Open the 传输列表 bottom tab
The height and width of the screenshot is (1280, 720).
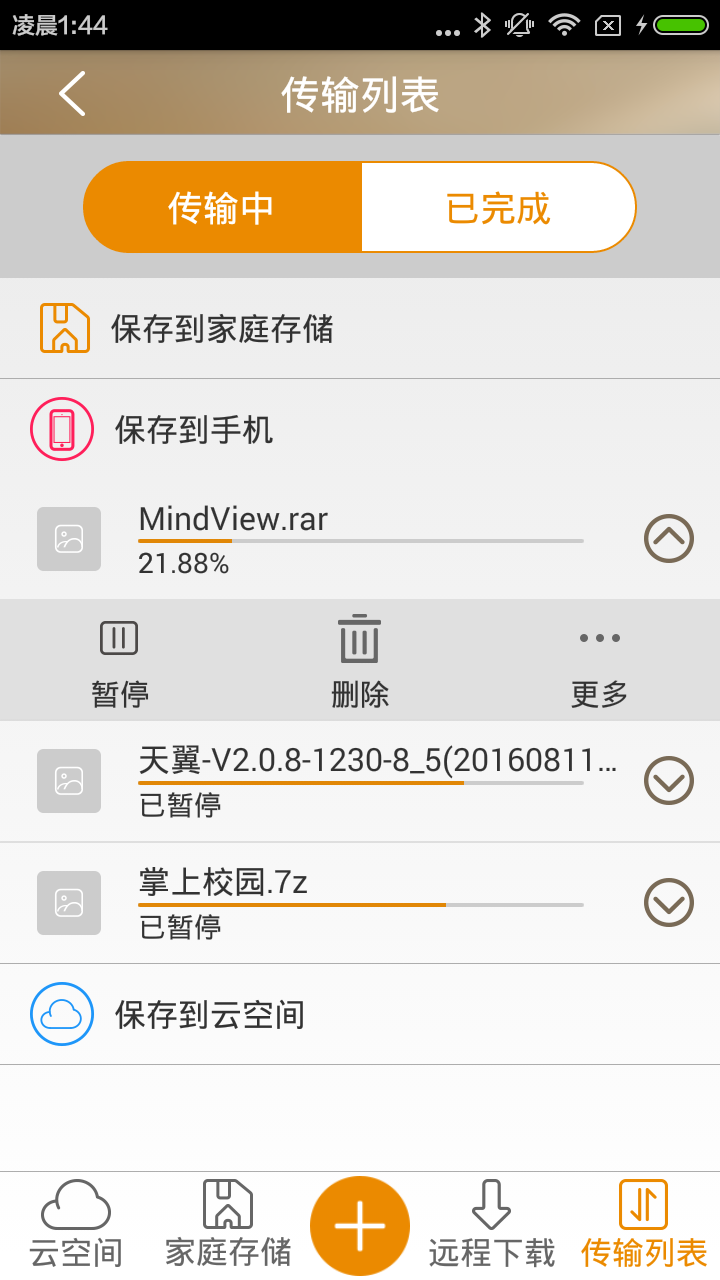pyautogui.click(x=644, y=1224)
